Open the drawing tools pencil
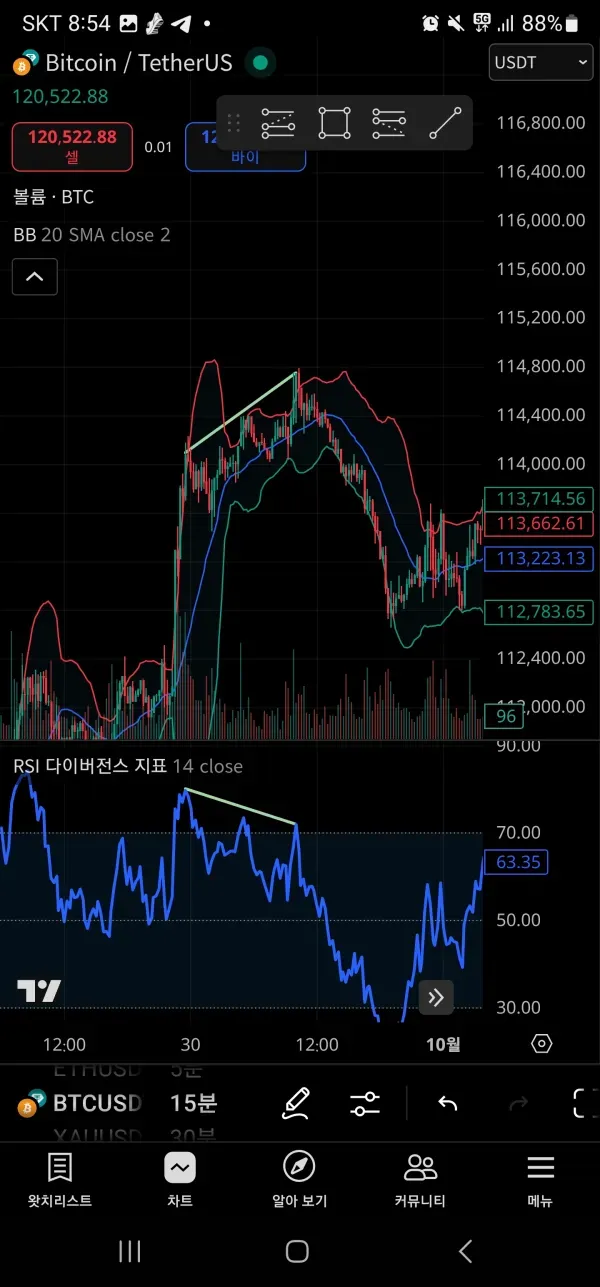The height and width of the screenshot is (1287, 600). (x=297, y=1103)
